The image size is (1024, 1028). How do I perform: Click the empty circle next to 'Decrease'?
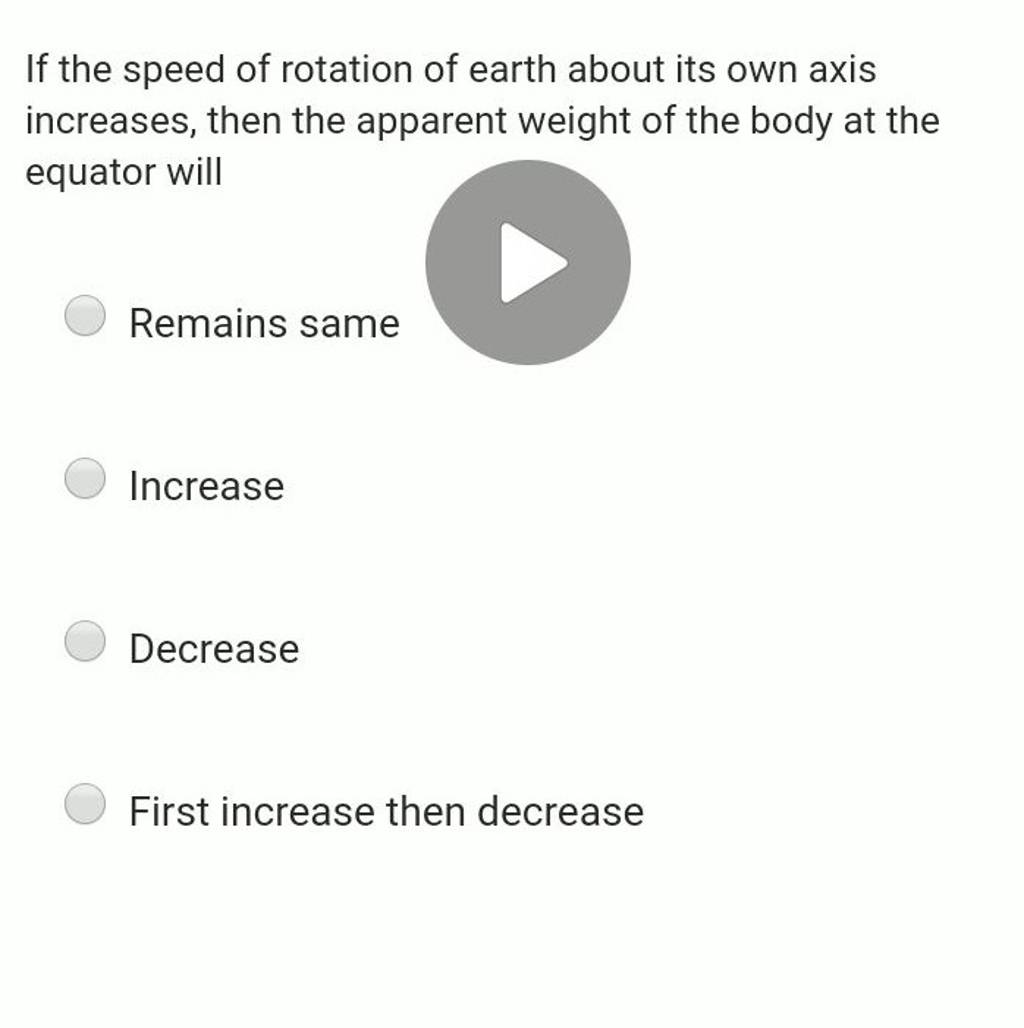(85, 645)
